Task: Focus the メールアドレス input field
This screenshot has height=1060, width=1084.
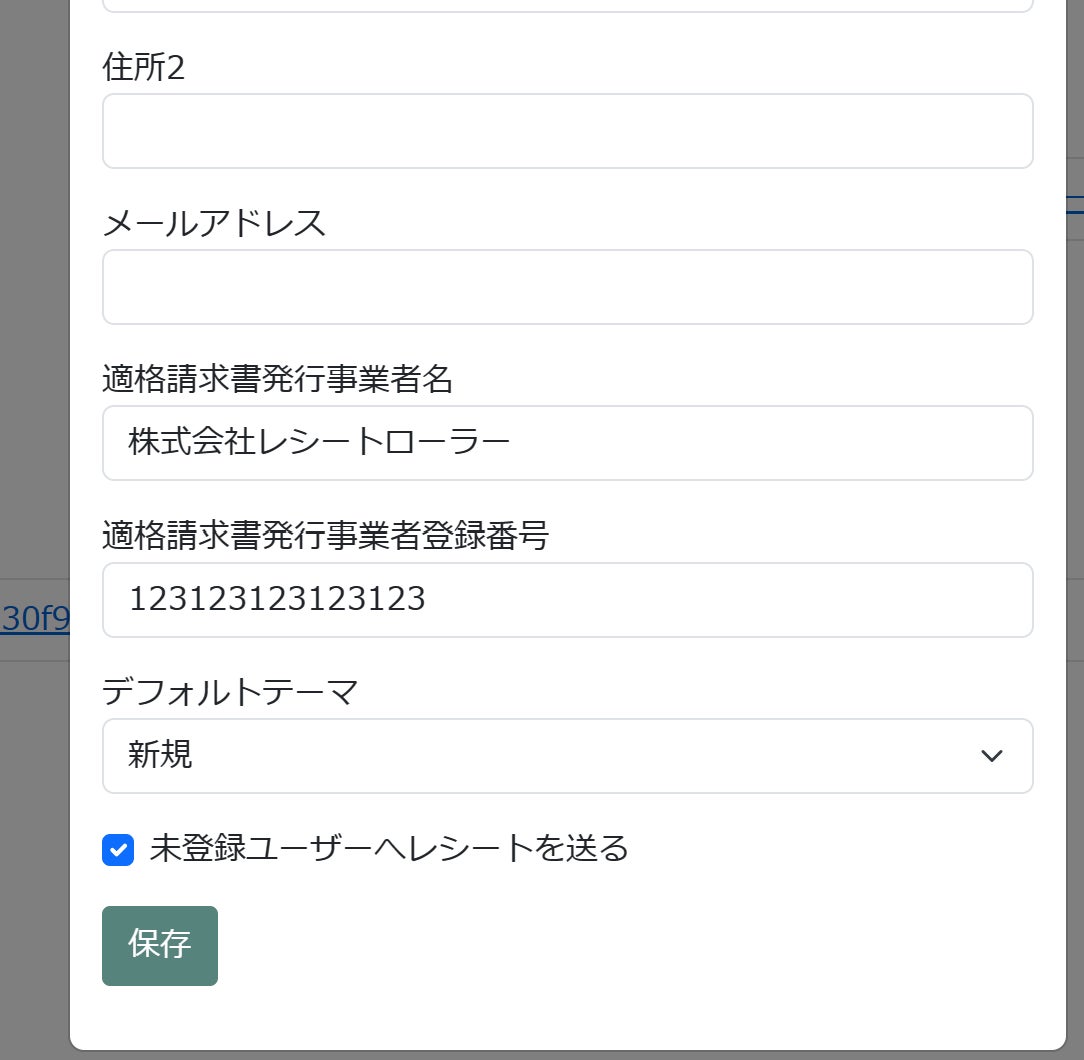Action: tap(567, 287)
